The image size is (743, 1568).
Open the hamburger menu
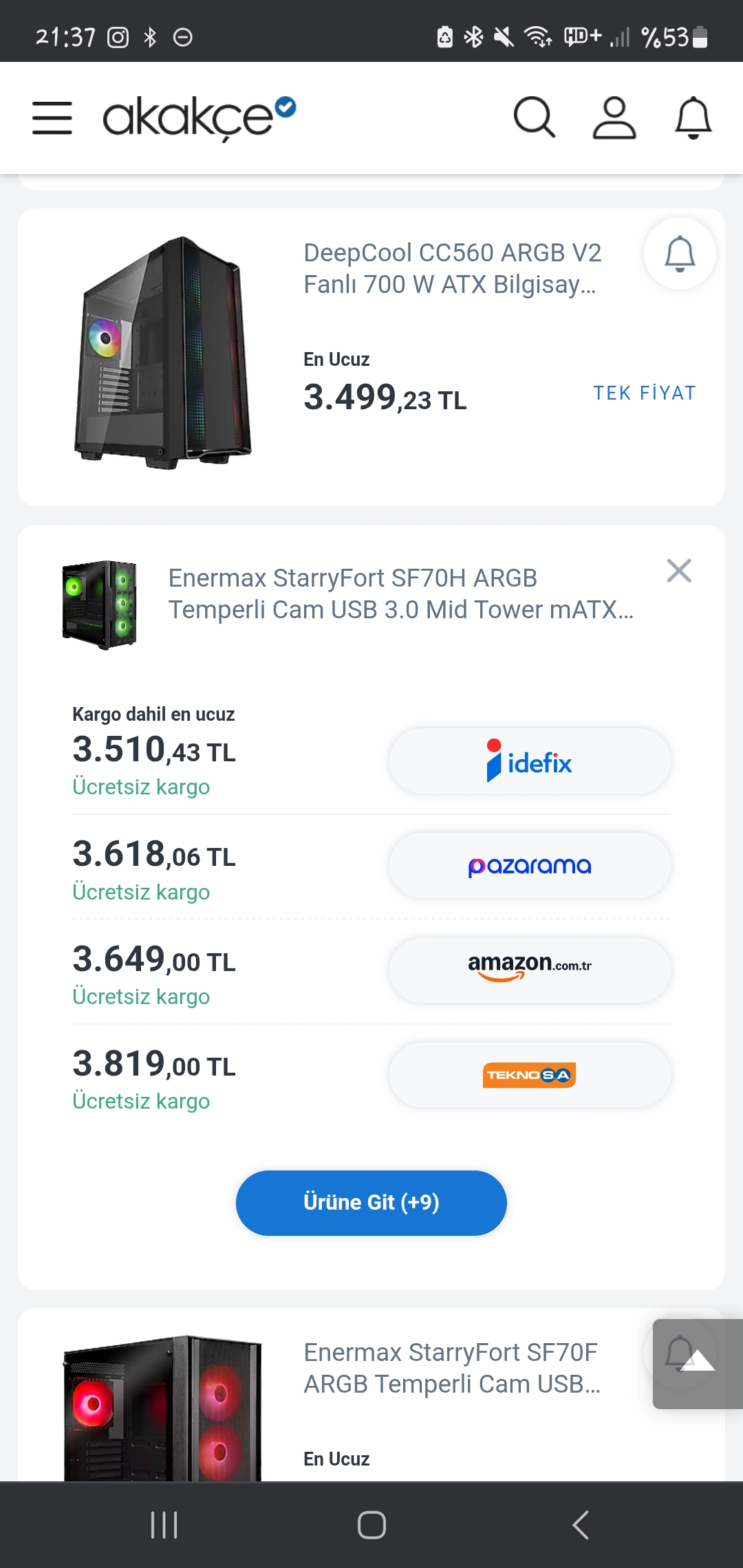(x=52, y=118)
